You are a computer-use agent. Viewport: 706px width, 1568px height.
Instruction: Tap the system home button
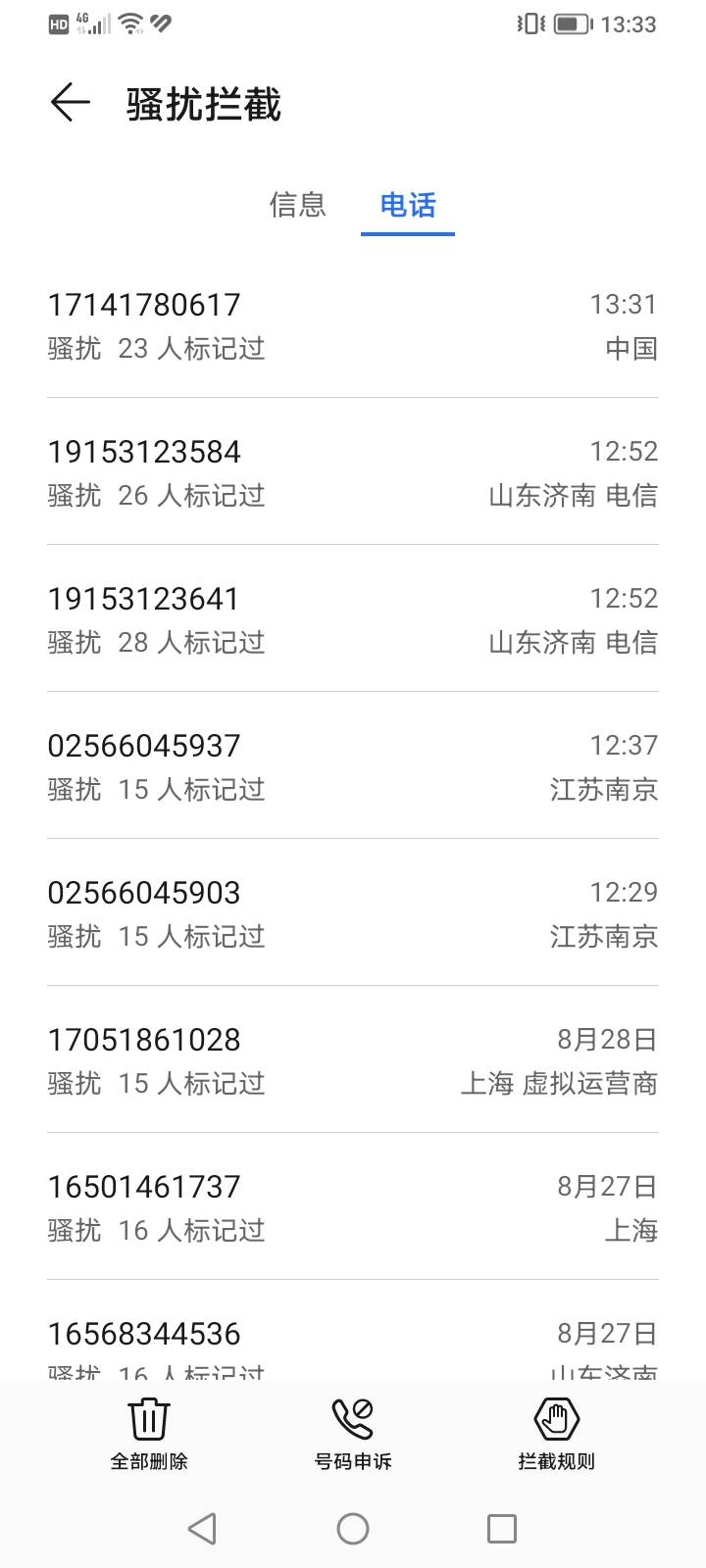coord(353,1529)
